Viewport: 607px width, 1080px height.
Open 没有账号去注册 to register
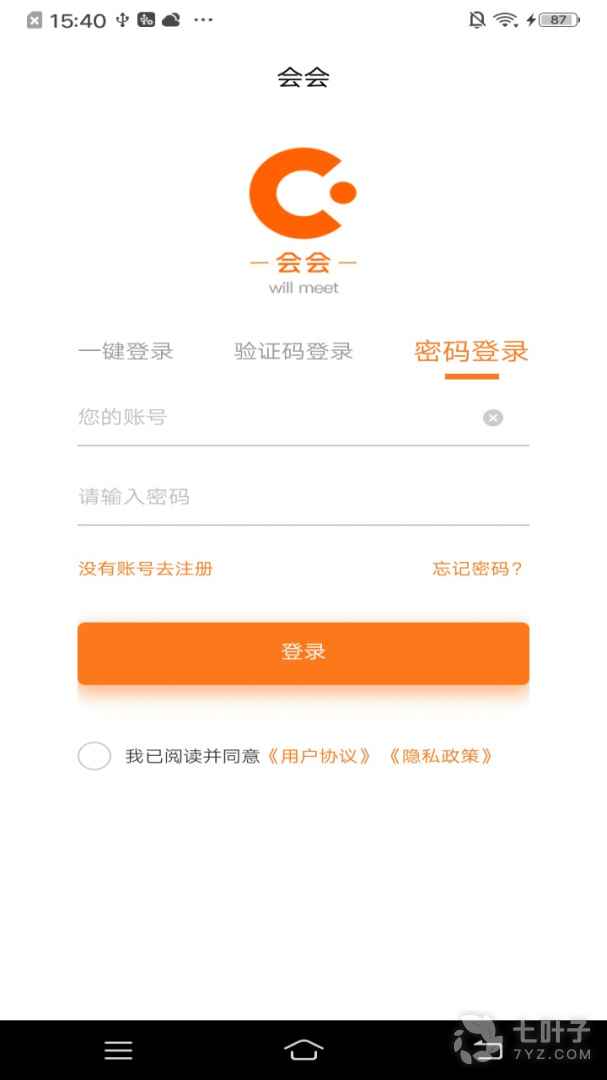(x=146, y=569)
